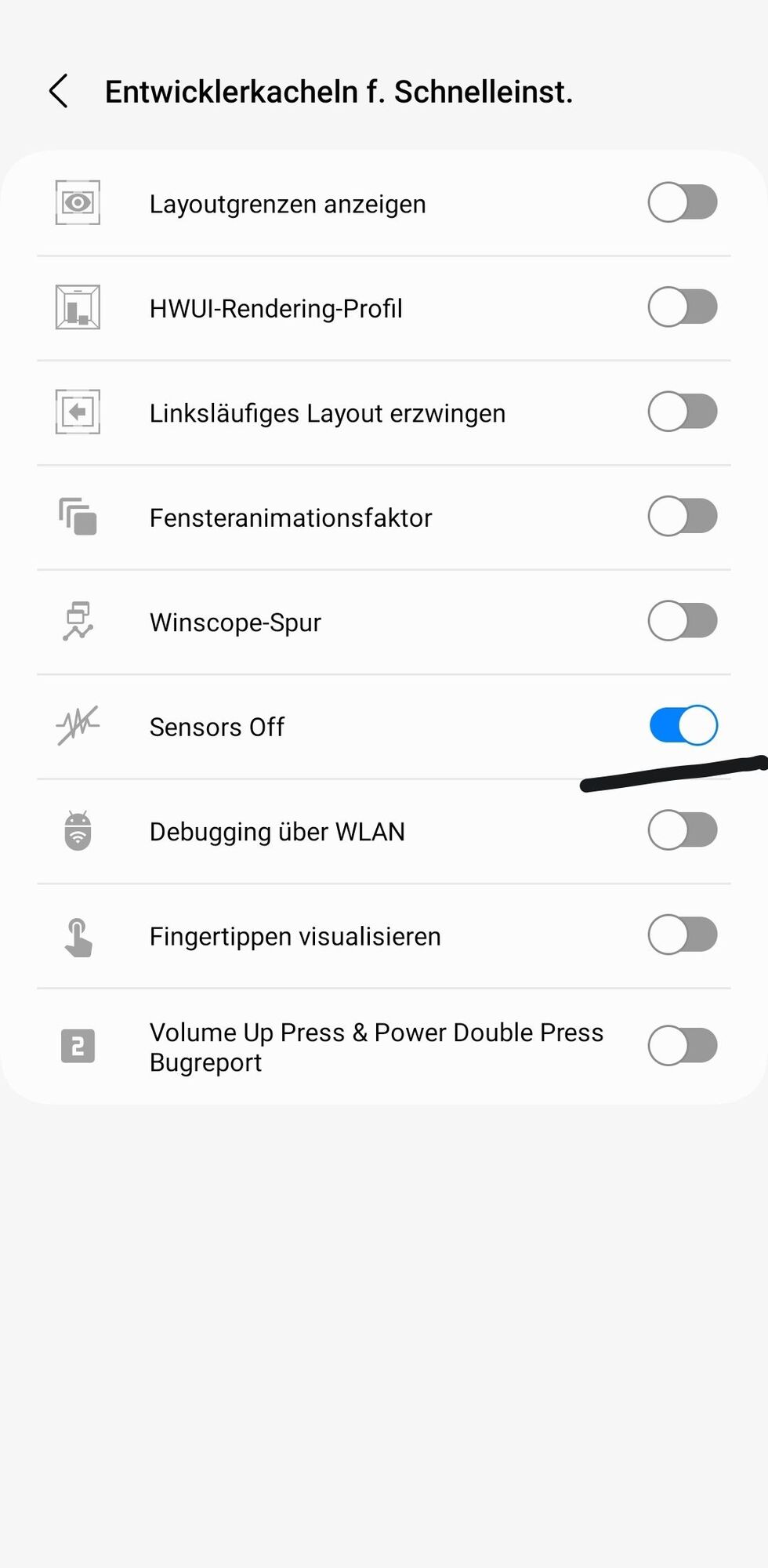Toggle the Volume Up Press Bugreport switch
This screenshot has height=1568, width=768.
coord(682,1046)
